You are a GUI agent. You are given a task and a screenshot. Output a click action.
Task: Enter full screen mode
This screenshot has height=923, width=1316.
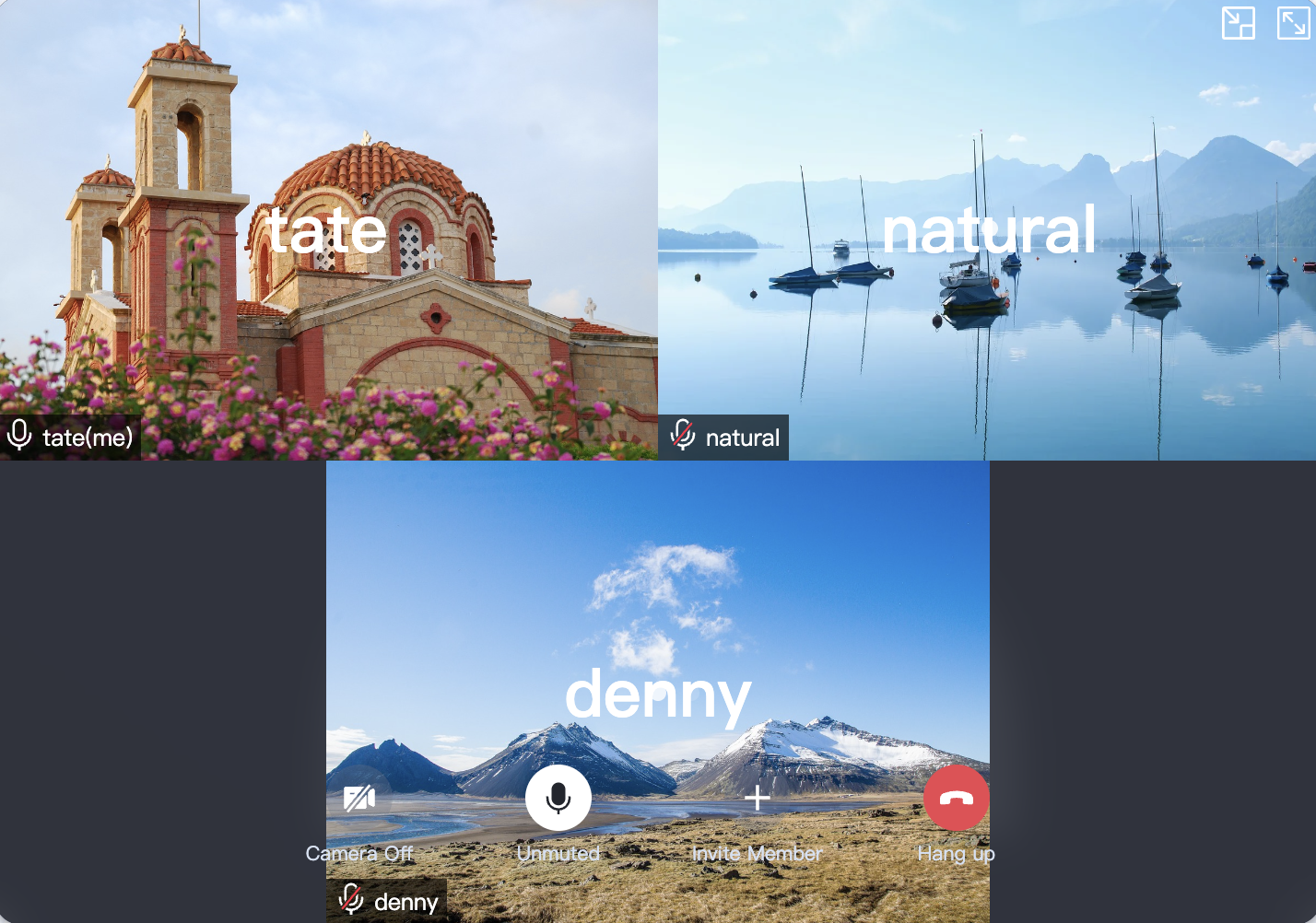pos(1293,23)
